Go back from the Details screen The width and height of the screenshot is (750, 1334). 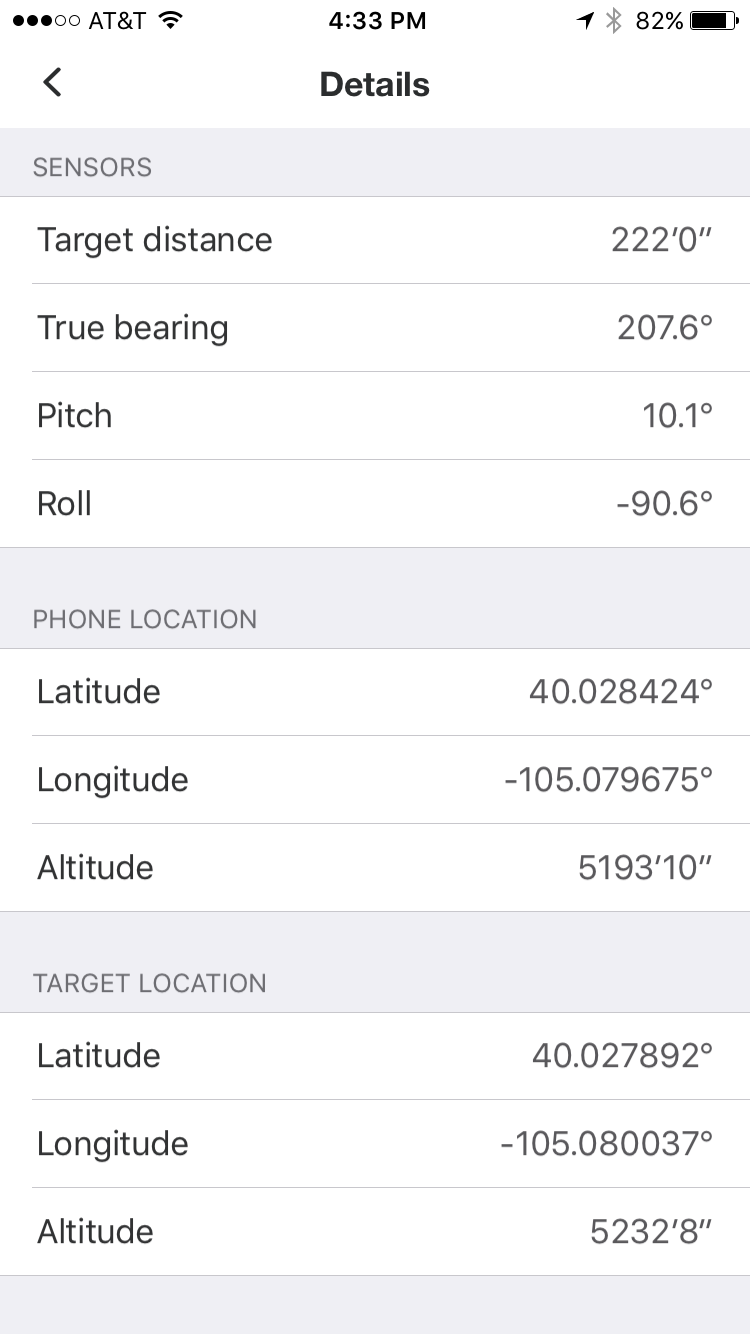coord(53,83)
